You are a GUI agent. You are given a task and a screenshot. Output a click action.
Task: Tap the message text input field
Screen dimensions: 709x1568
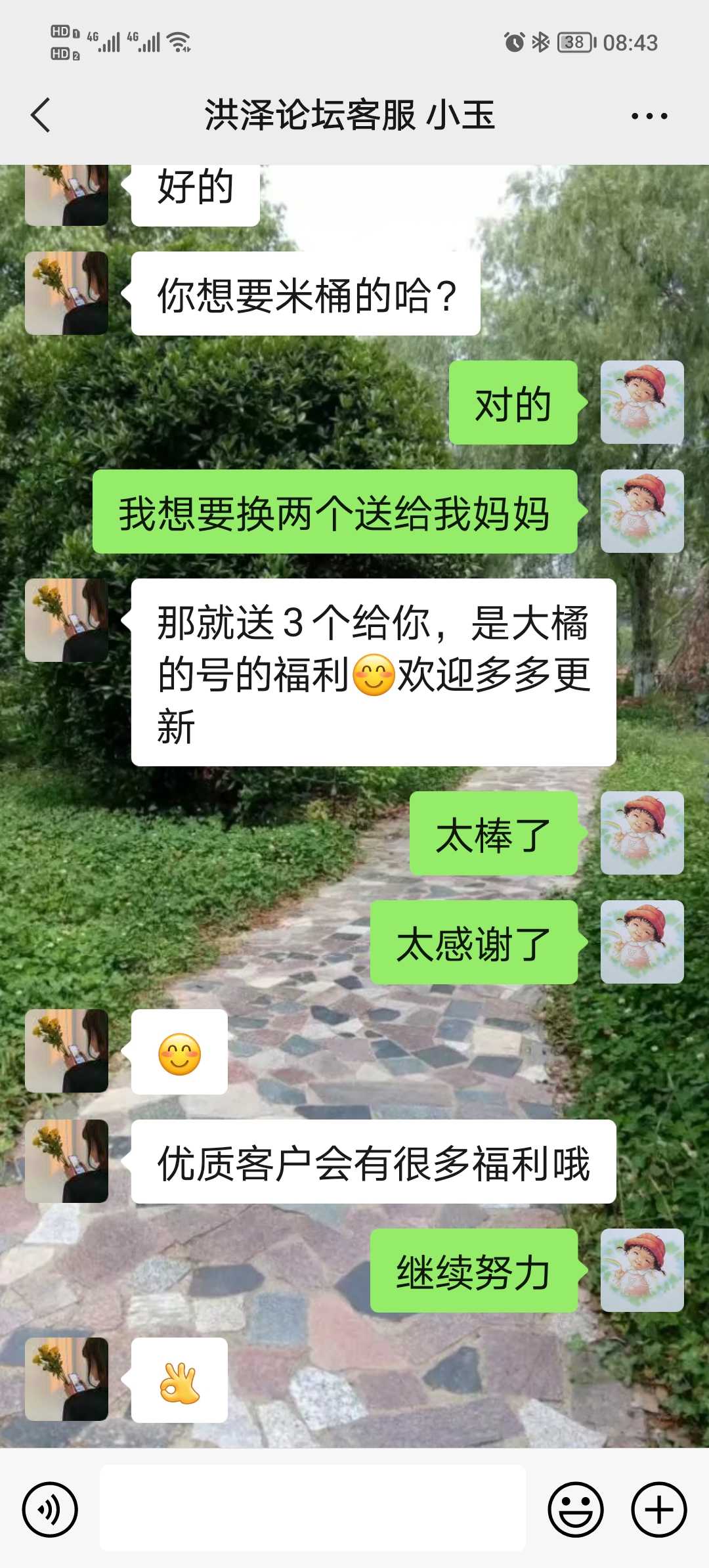pos(312,1508)
